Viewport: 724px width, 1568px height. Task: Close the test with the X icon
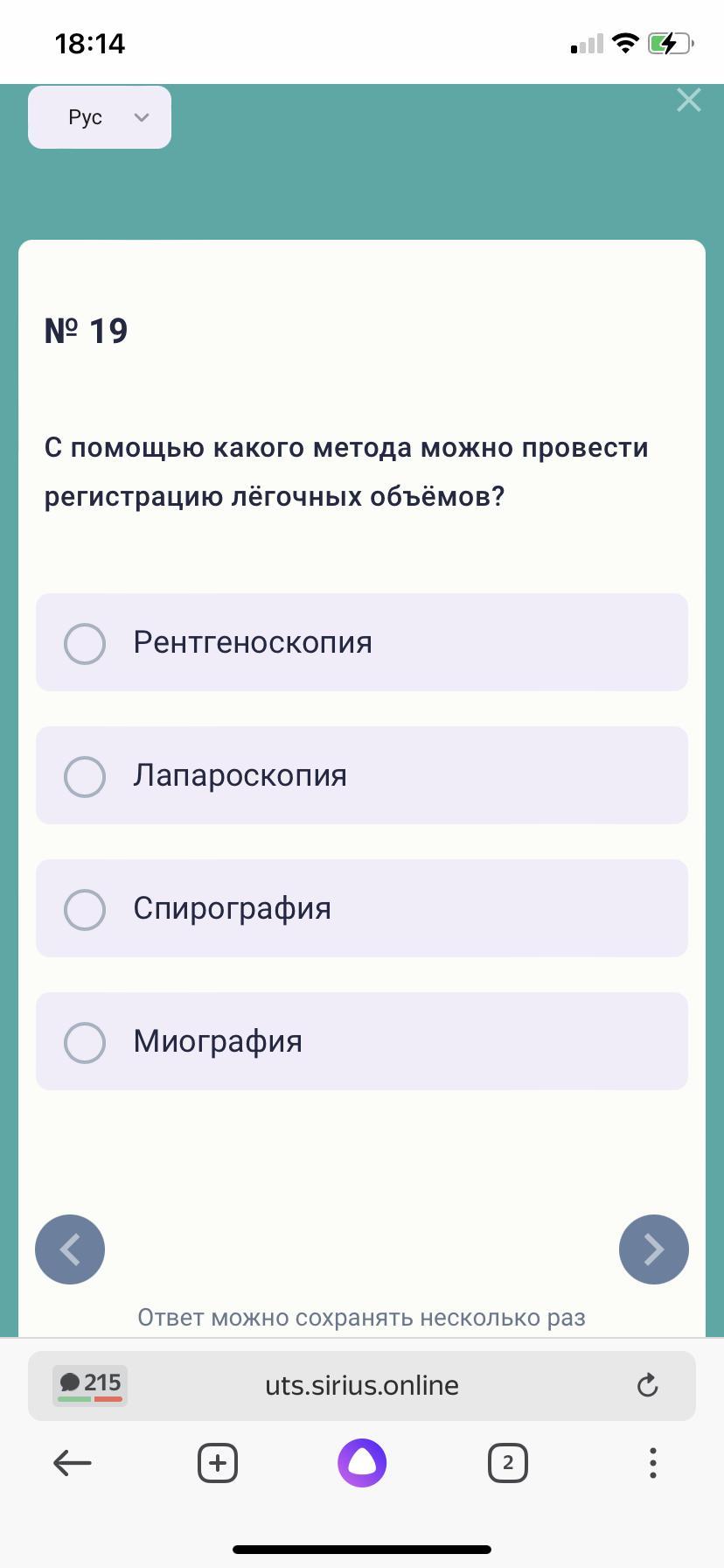(x=689, y=101)
